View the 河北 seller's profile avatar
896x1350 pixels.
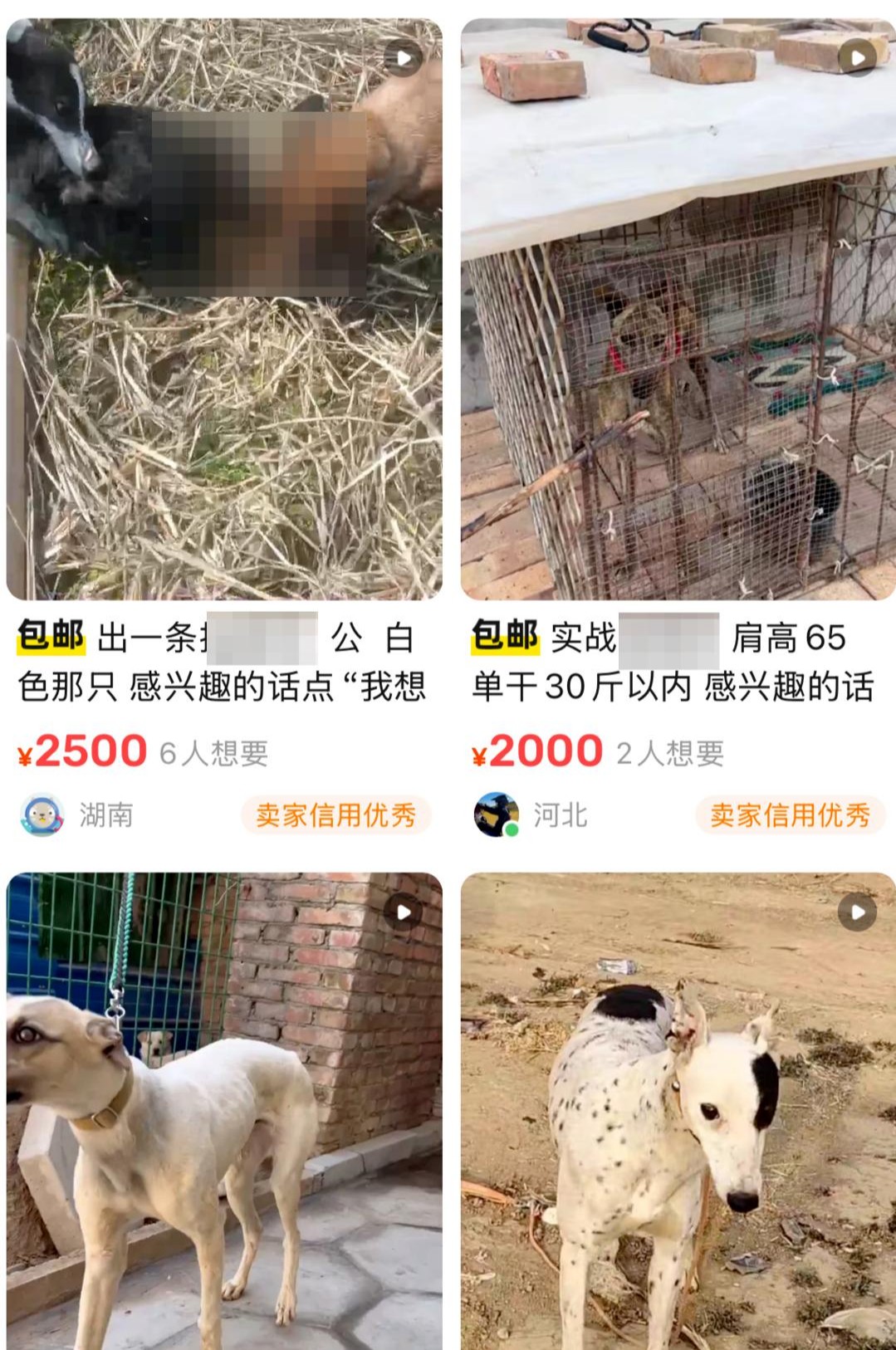[496, 815]
